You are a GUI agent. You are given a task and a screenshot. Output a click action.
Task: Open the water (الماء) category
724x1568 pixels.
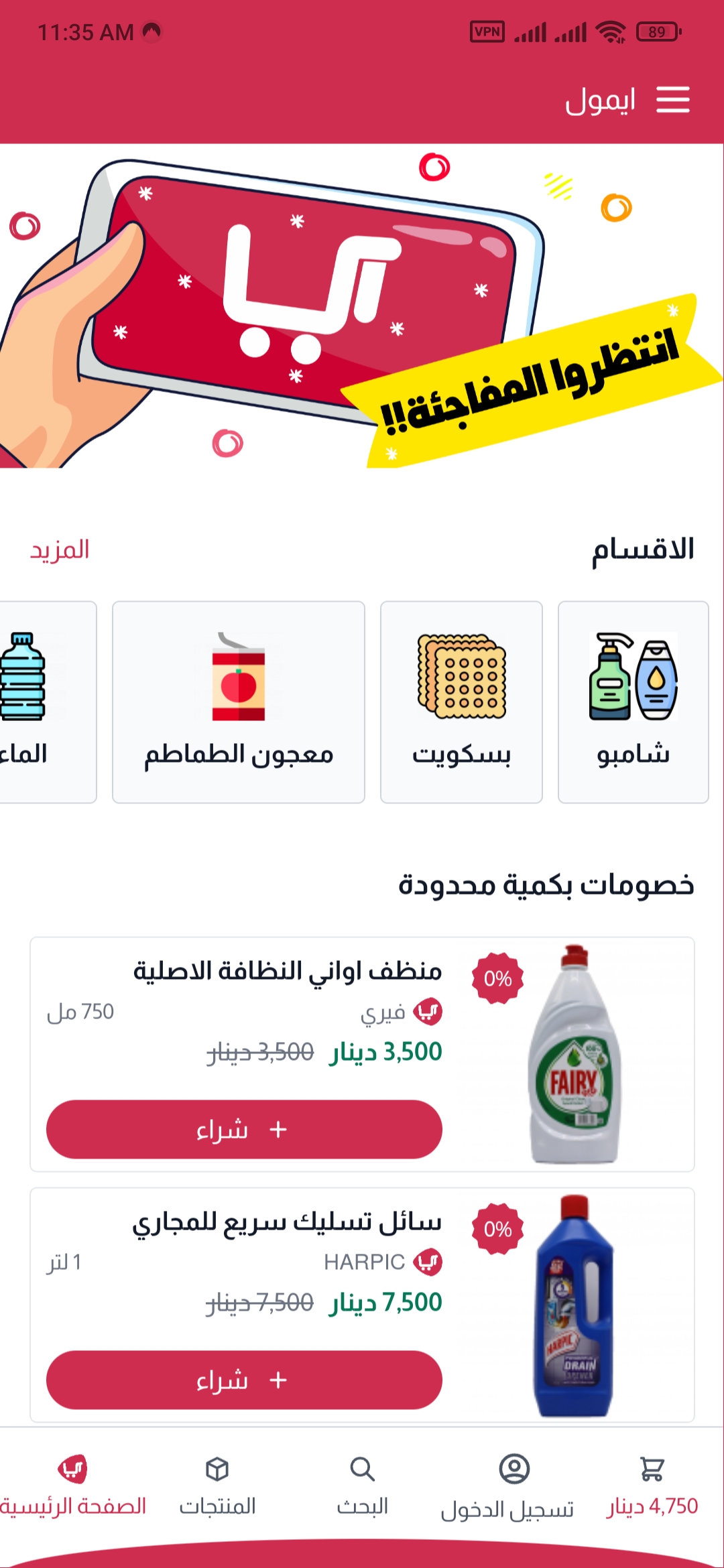click(x=40, y=702)
